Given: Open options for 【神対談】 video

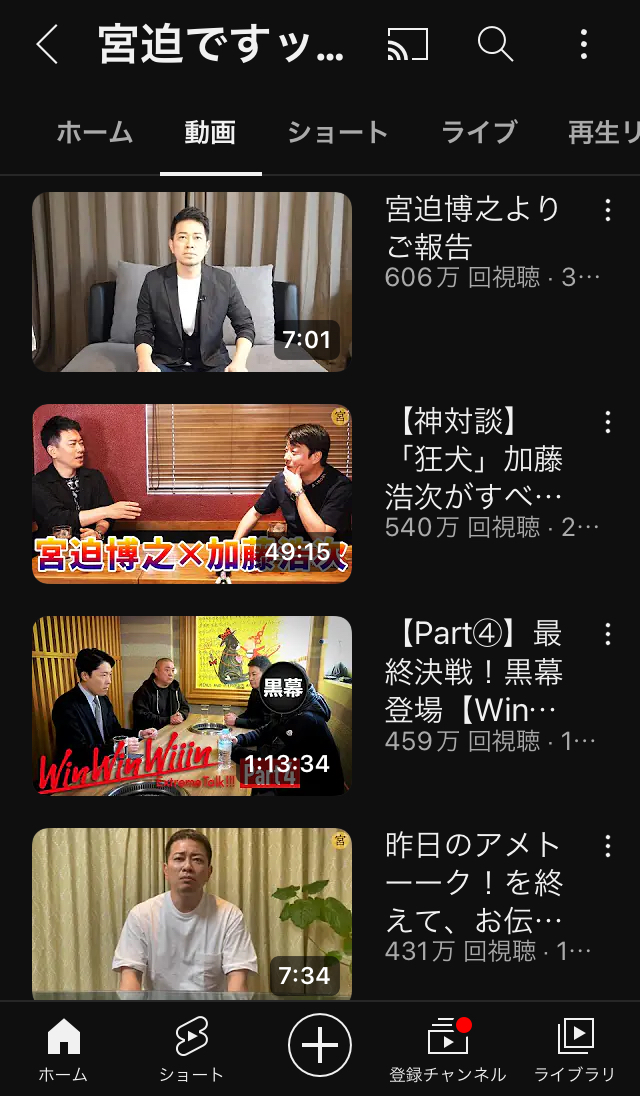Looking at the screenshot, I should (x=607, y=422).
